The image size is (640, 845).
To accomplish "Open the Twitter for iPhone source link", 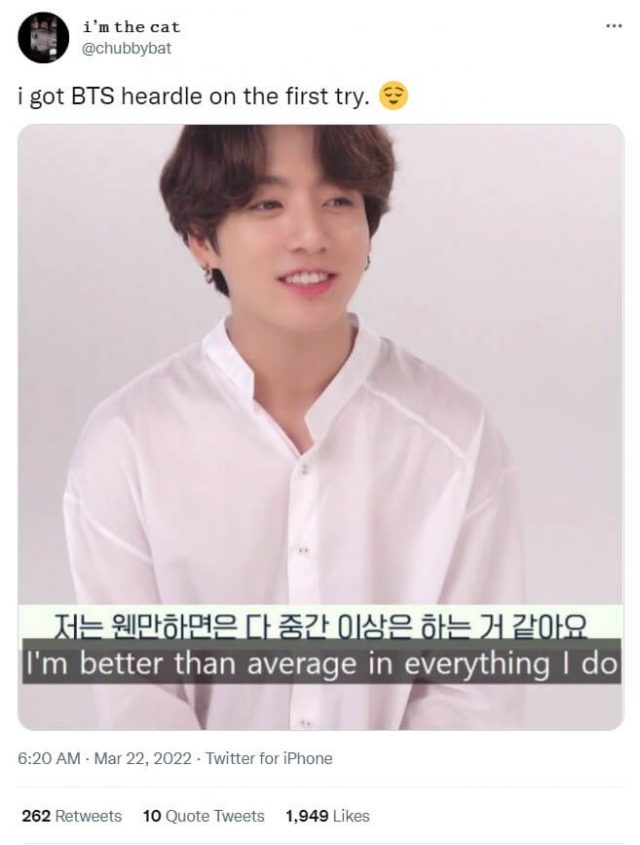I will click(x=269, y=758).
